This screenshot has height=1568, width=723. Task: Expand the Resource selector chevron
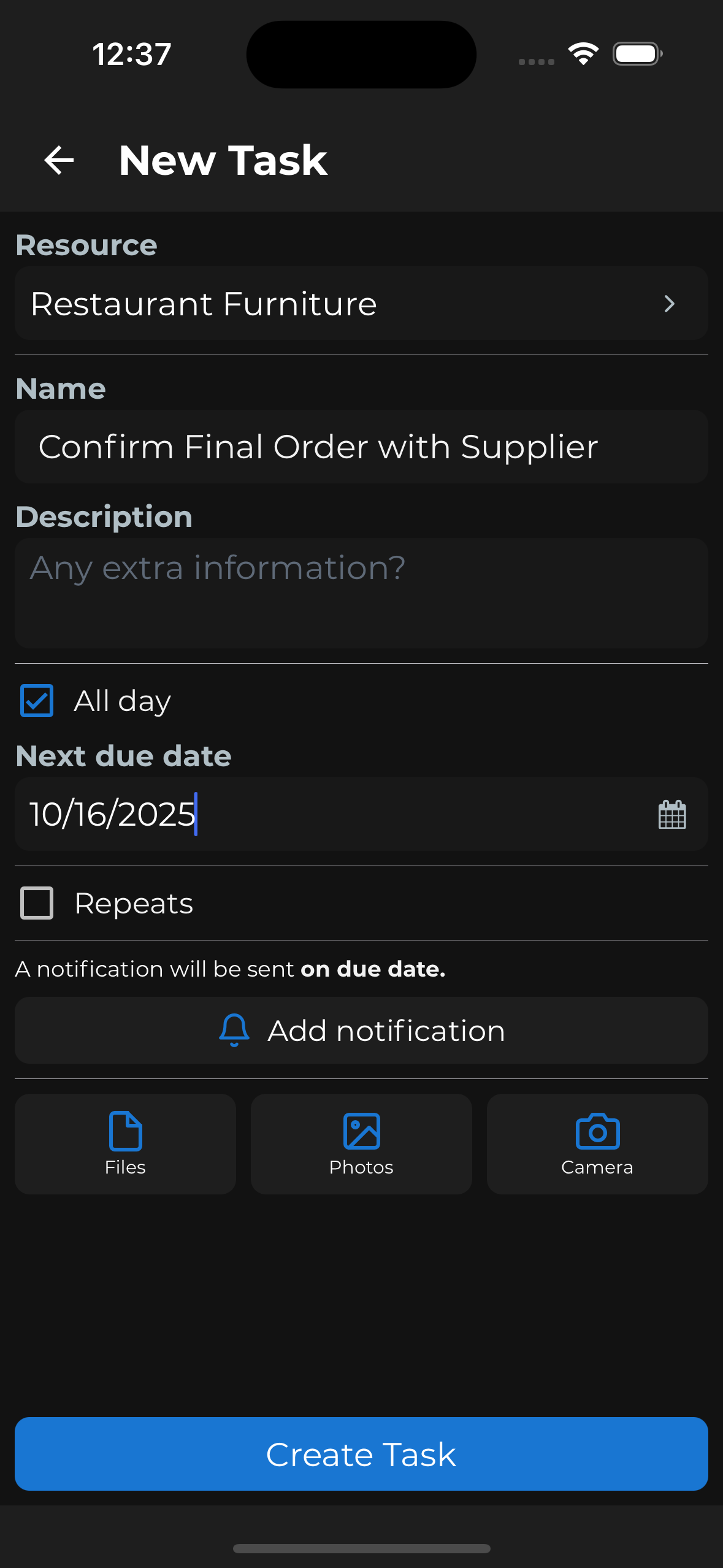670,304
